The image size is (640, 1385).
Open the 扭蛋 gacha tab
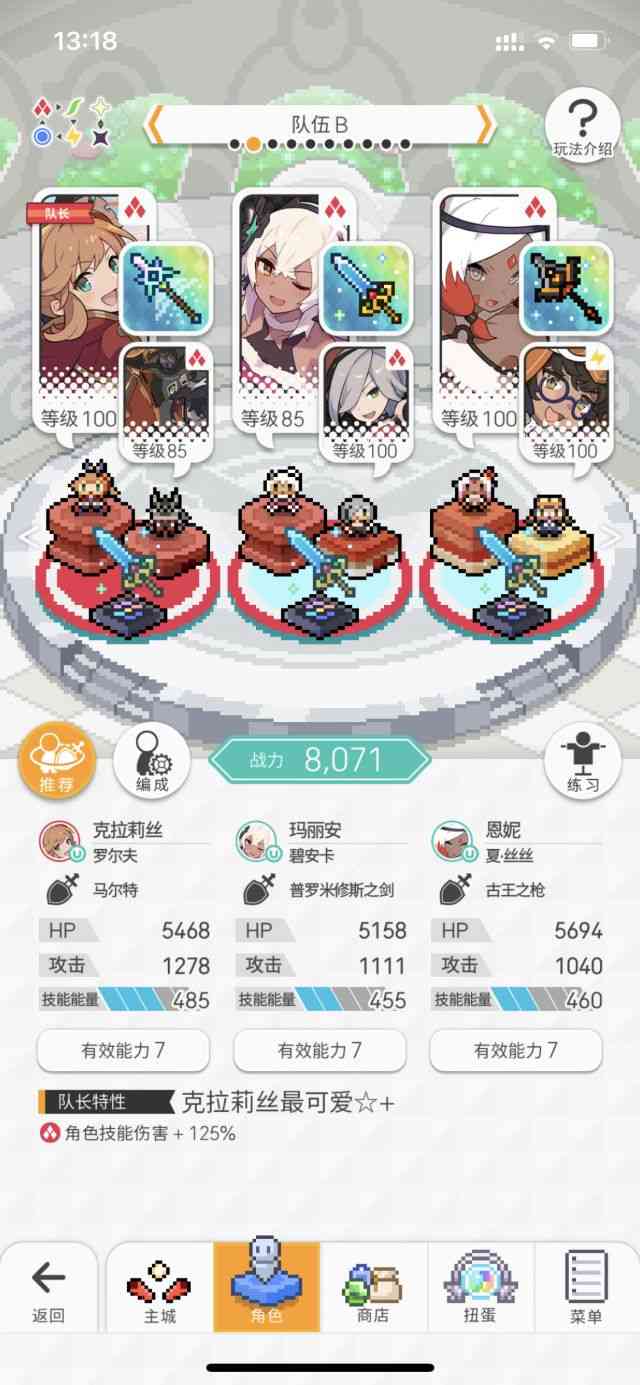480,1290
